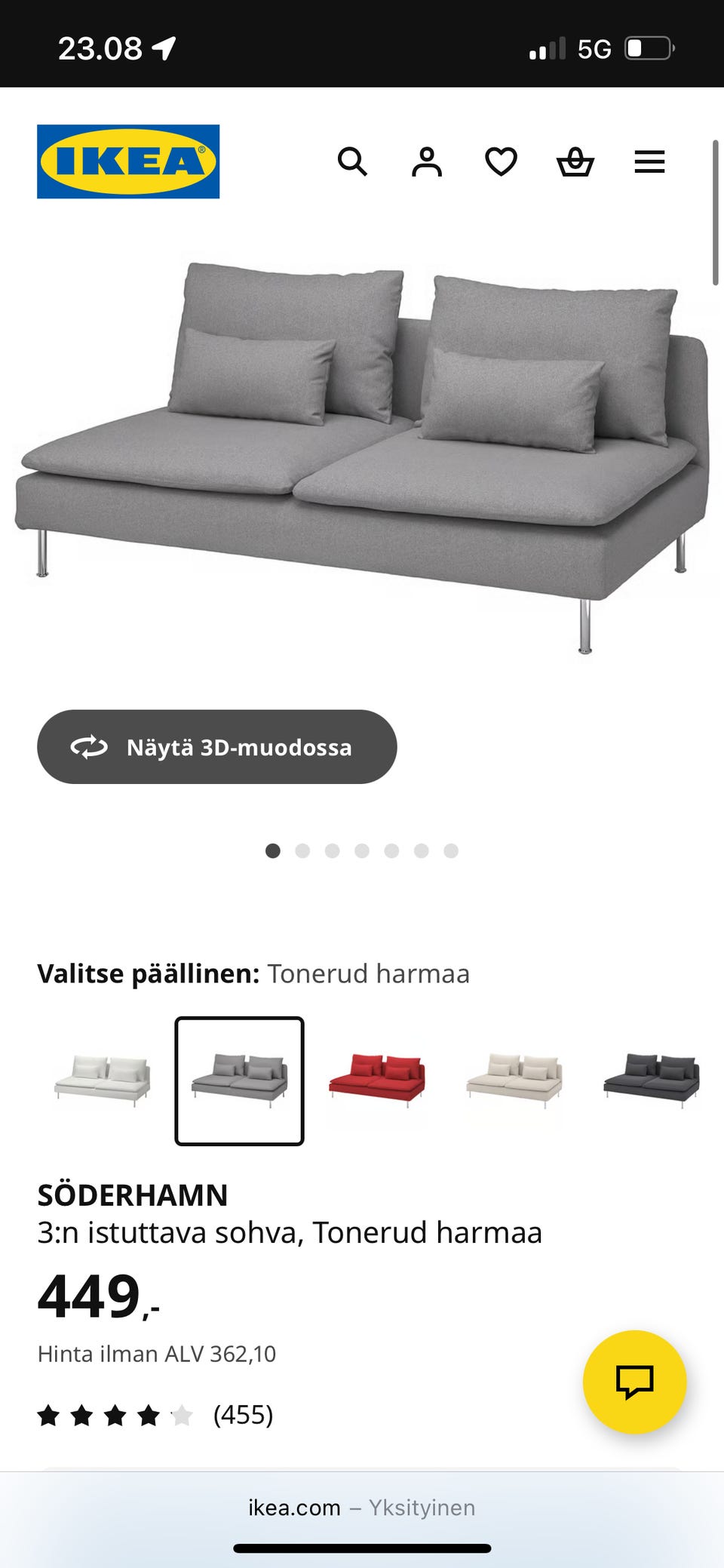Select the white sofa cover option
The width and height of the screenshot is (724, 1568).
[103, 1081]
